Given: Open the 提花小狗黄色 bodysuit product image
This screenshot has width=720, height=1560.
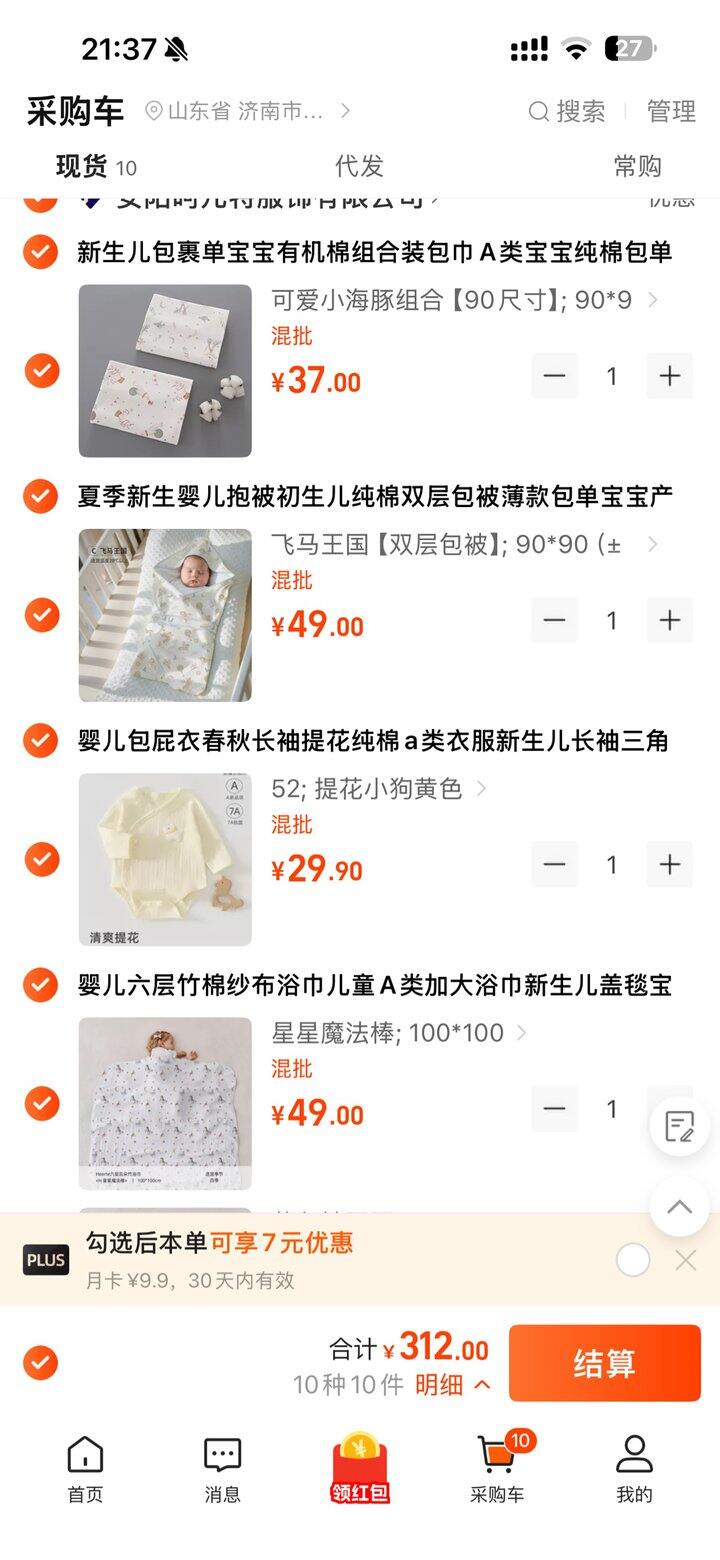Looking at the screenshot, I should click(x=165, y=859).
